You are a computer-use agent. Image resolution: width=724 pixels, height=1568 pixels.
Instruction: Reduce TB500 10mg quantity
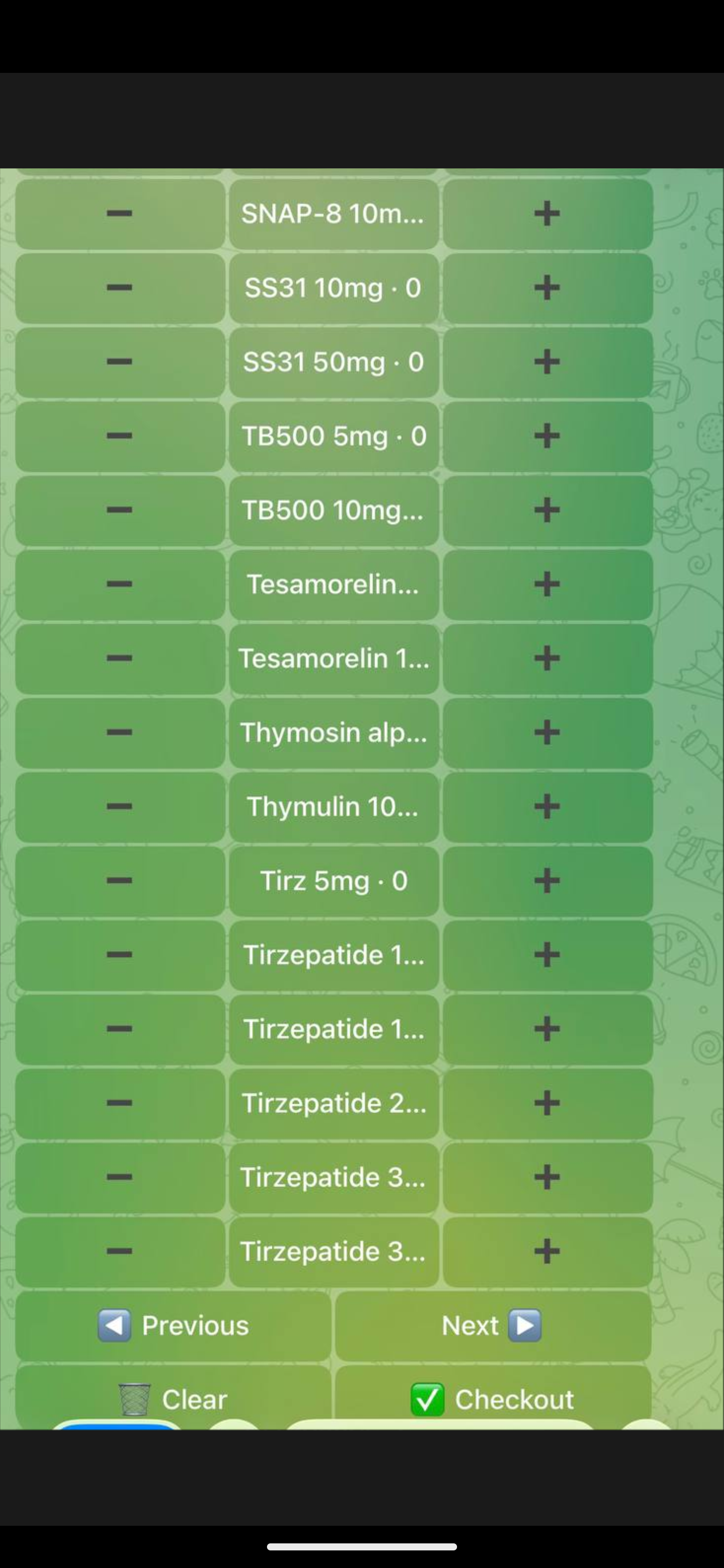click(x=120, y=510)
